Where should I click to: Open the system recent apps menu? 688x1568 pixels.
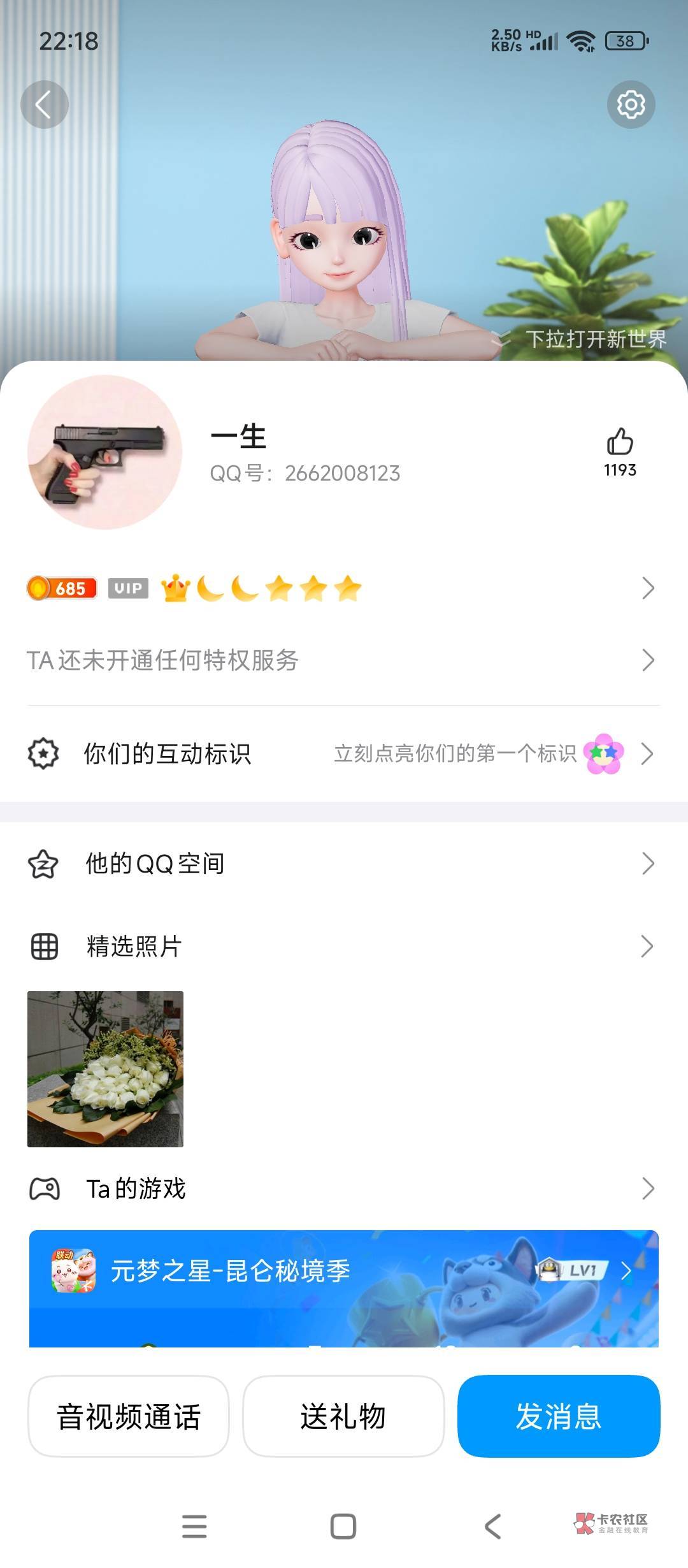pos(194,1527)
